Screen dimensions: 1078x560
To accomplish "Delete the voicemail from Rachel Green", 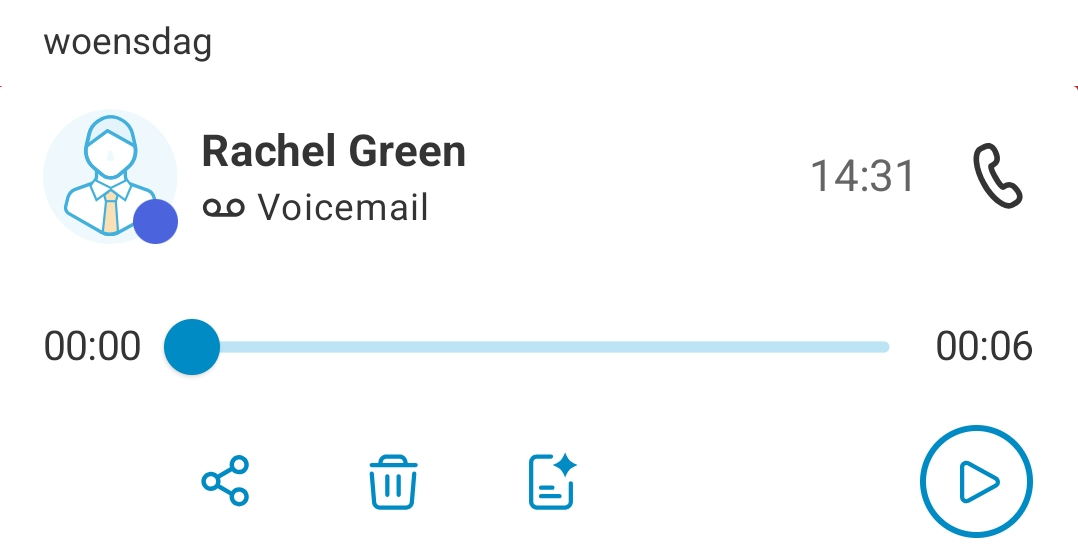I will [393, 482].
